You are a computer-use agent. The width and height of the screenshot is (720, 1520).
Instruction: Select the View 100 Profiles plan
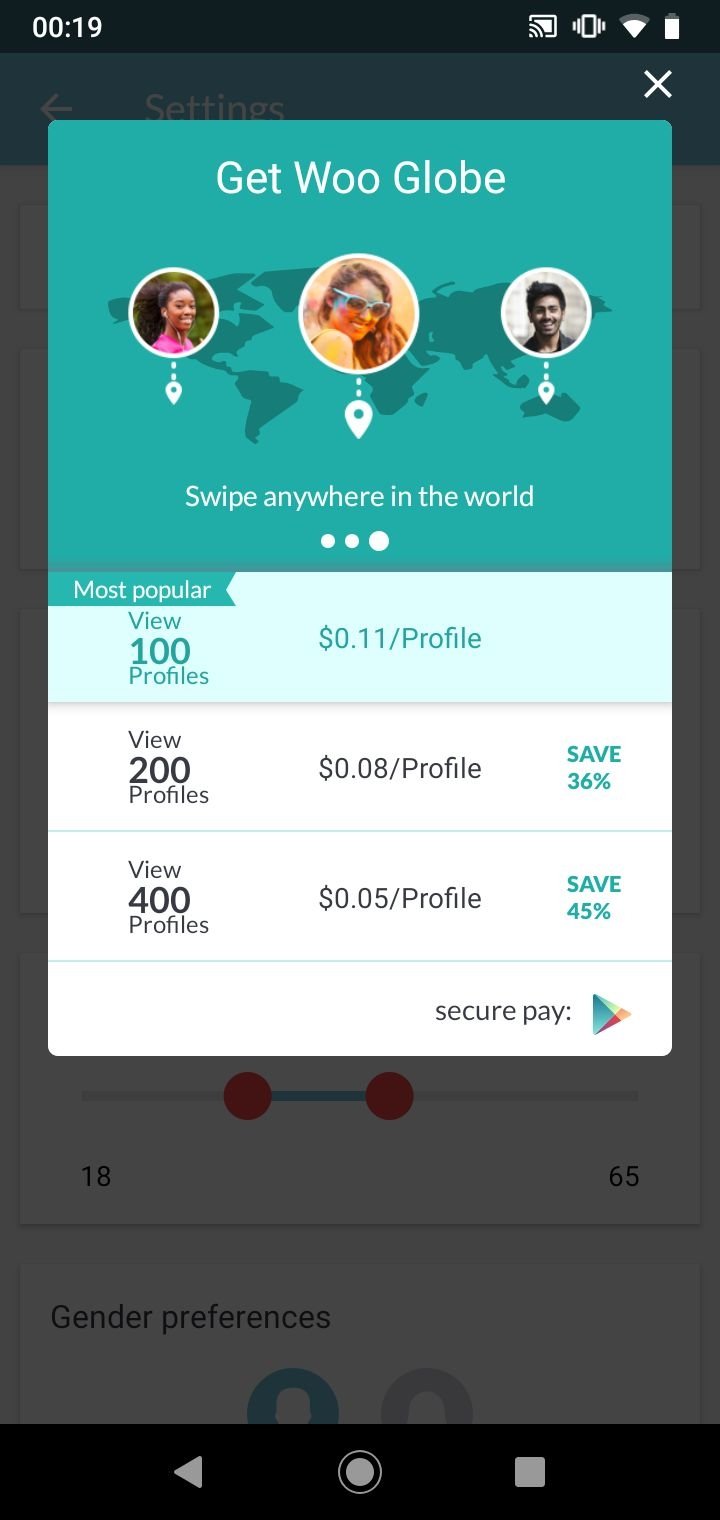click(x=359, y=640)
